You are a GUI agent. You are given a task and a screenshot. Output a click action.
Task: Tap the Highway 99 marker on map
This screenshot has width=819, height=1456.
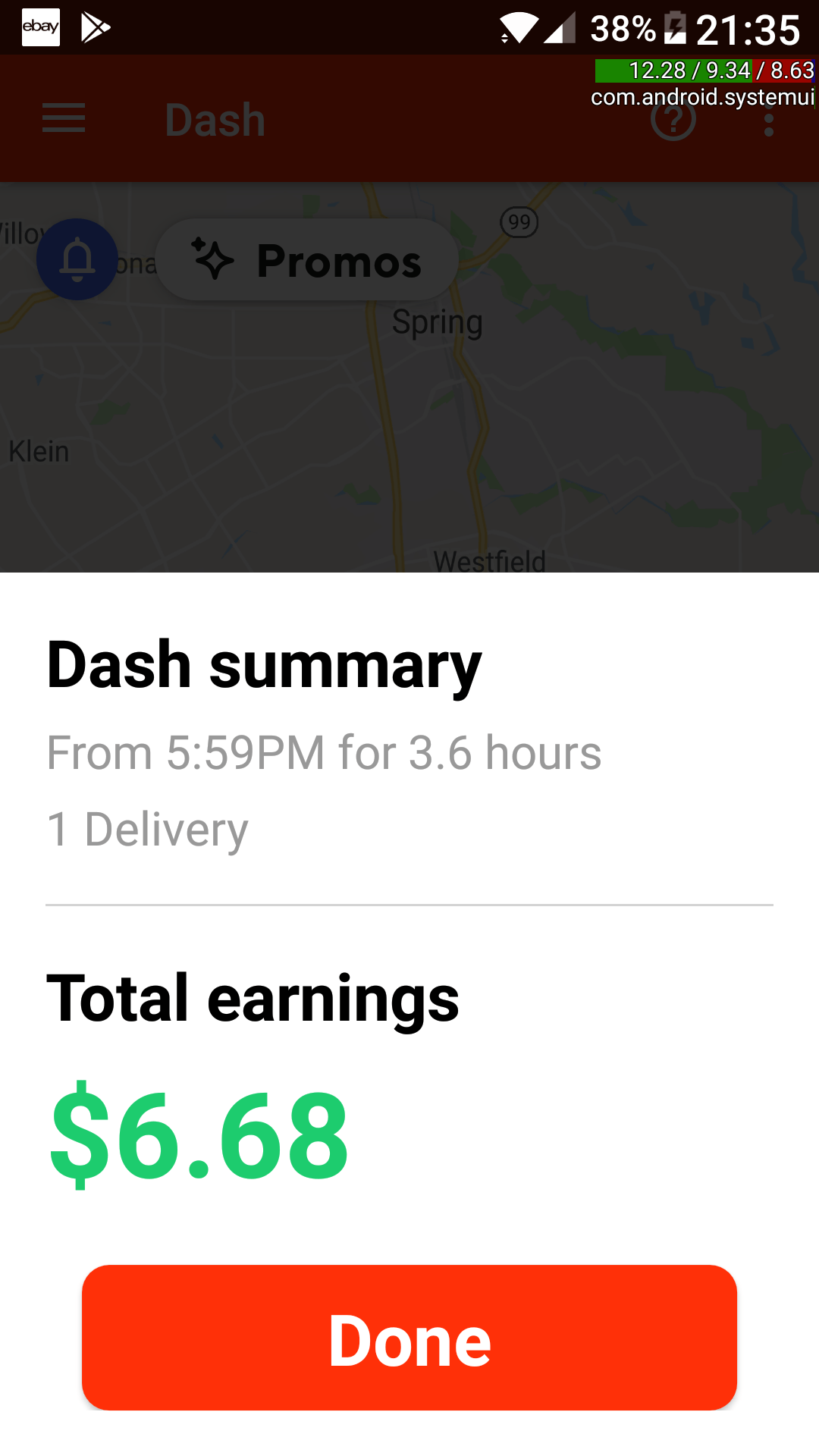[x=517, y=223]
